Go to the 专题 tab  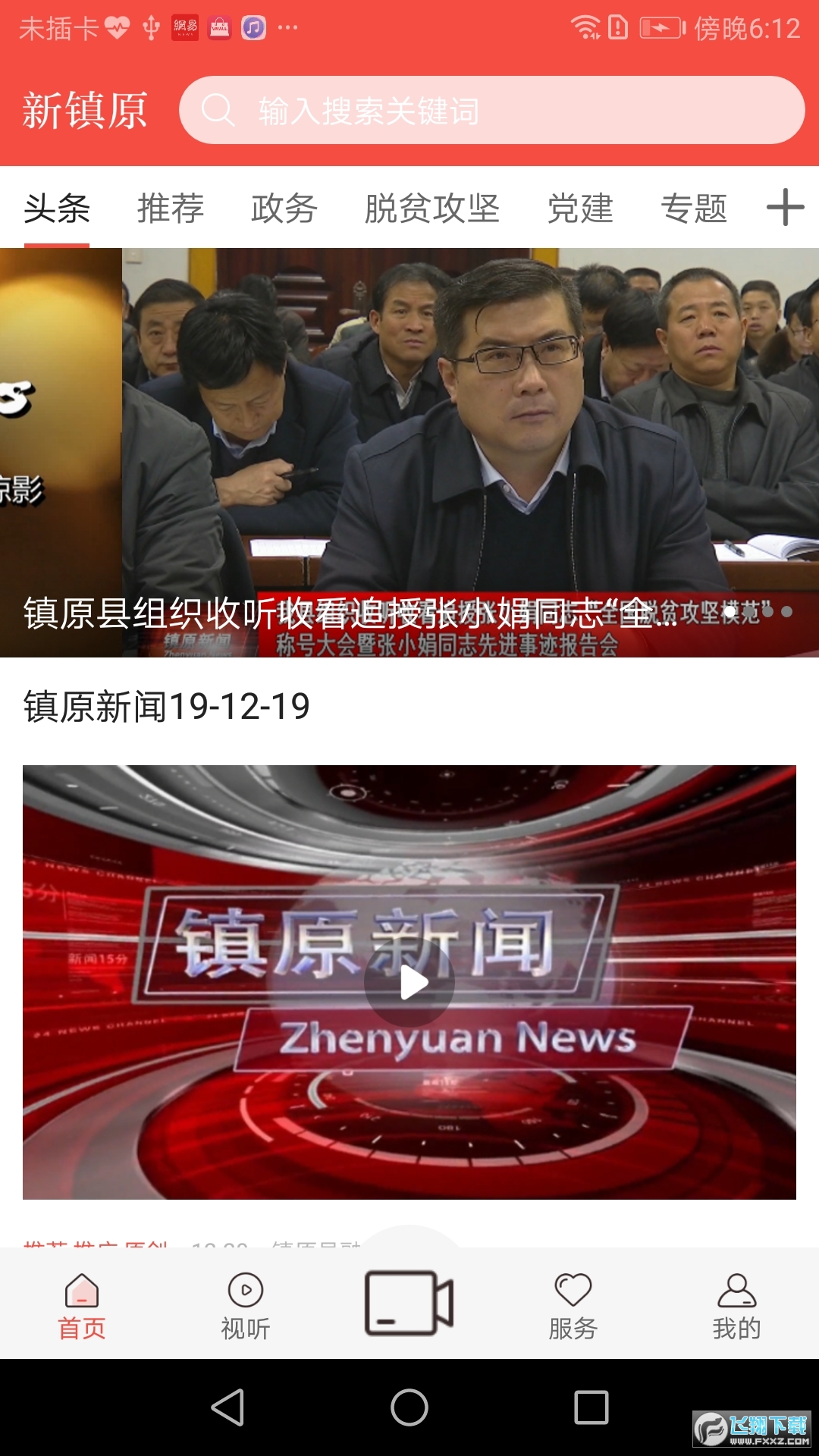[x=694, y=209]
